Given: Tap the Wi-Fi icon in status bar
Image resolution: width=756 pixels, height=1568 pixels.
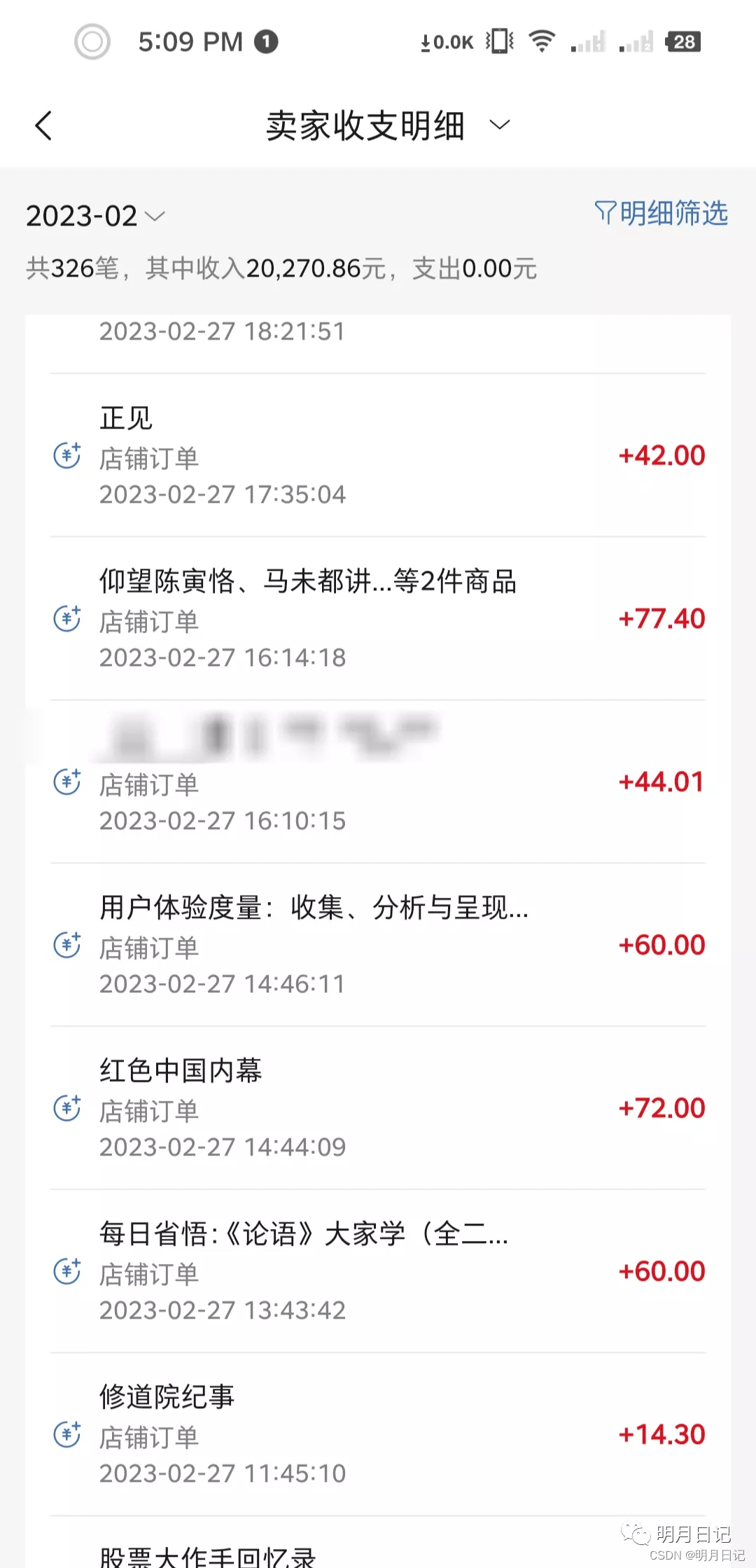Looking at the screenshot, I should pos(541,41).
